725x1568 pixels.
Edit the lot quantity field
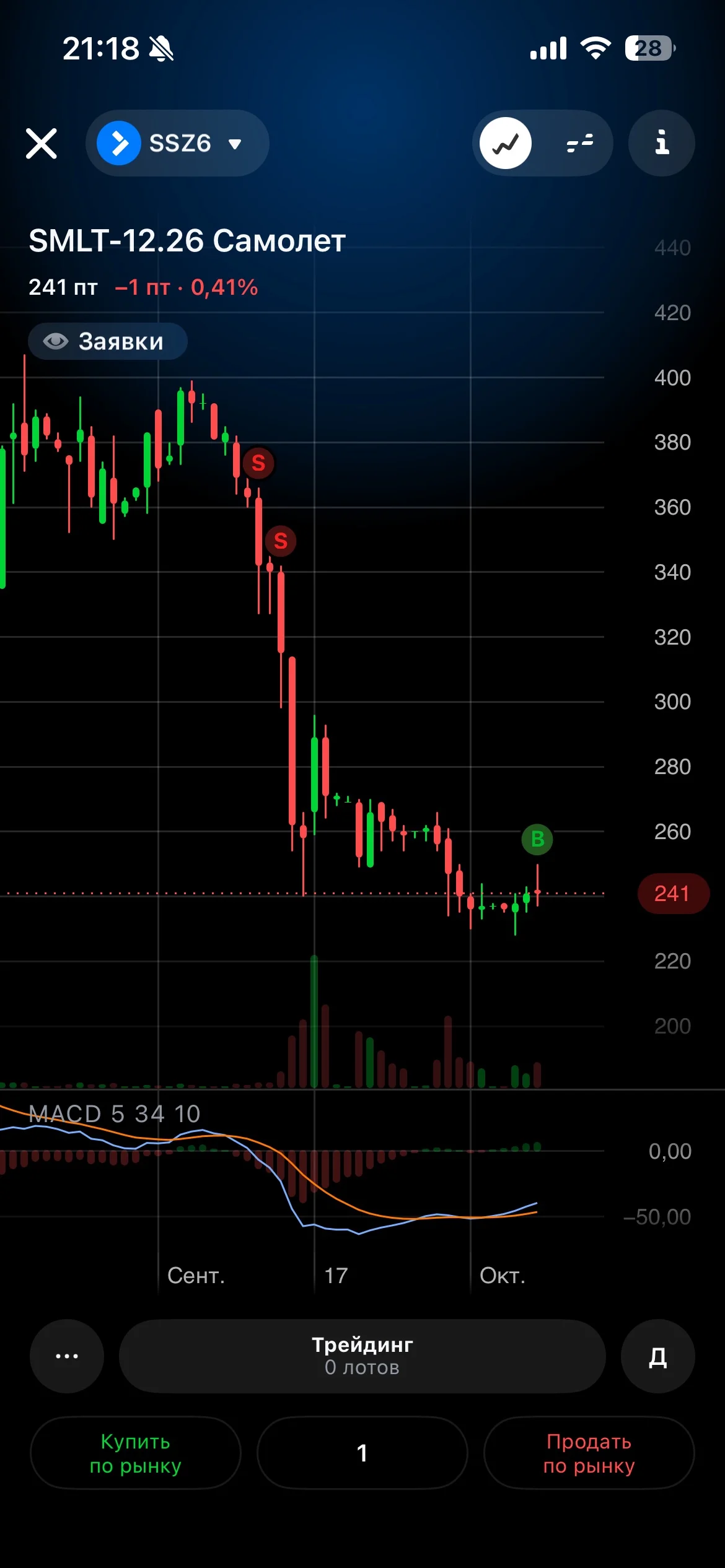tap(362, 1453)
